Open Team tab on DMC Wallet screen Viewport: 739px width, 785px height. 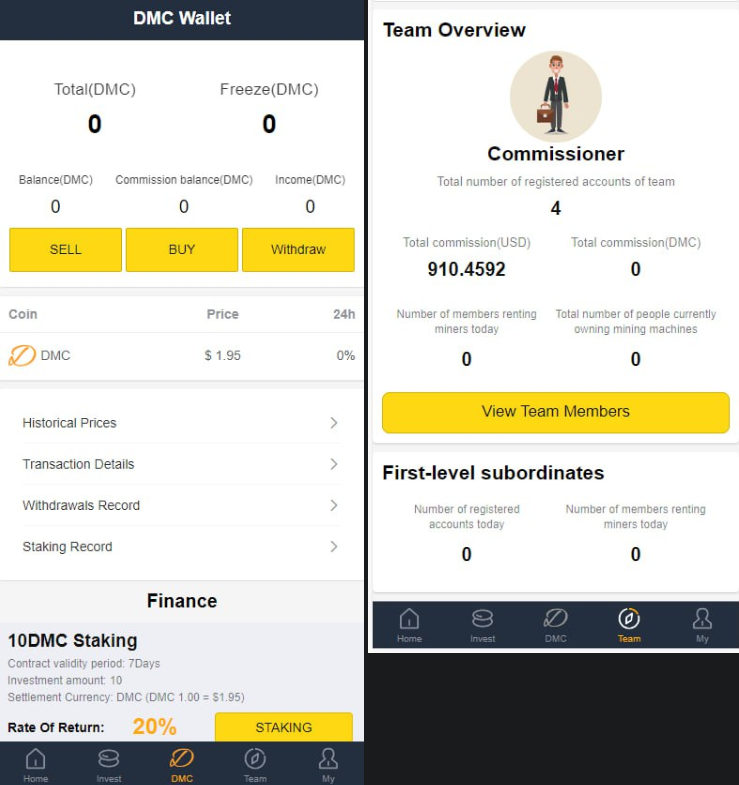255,765
